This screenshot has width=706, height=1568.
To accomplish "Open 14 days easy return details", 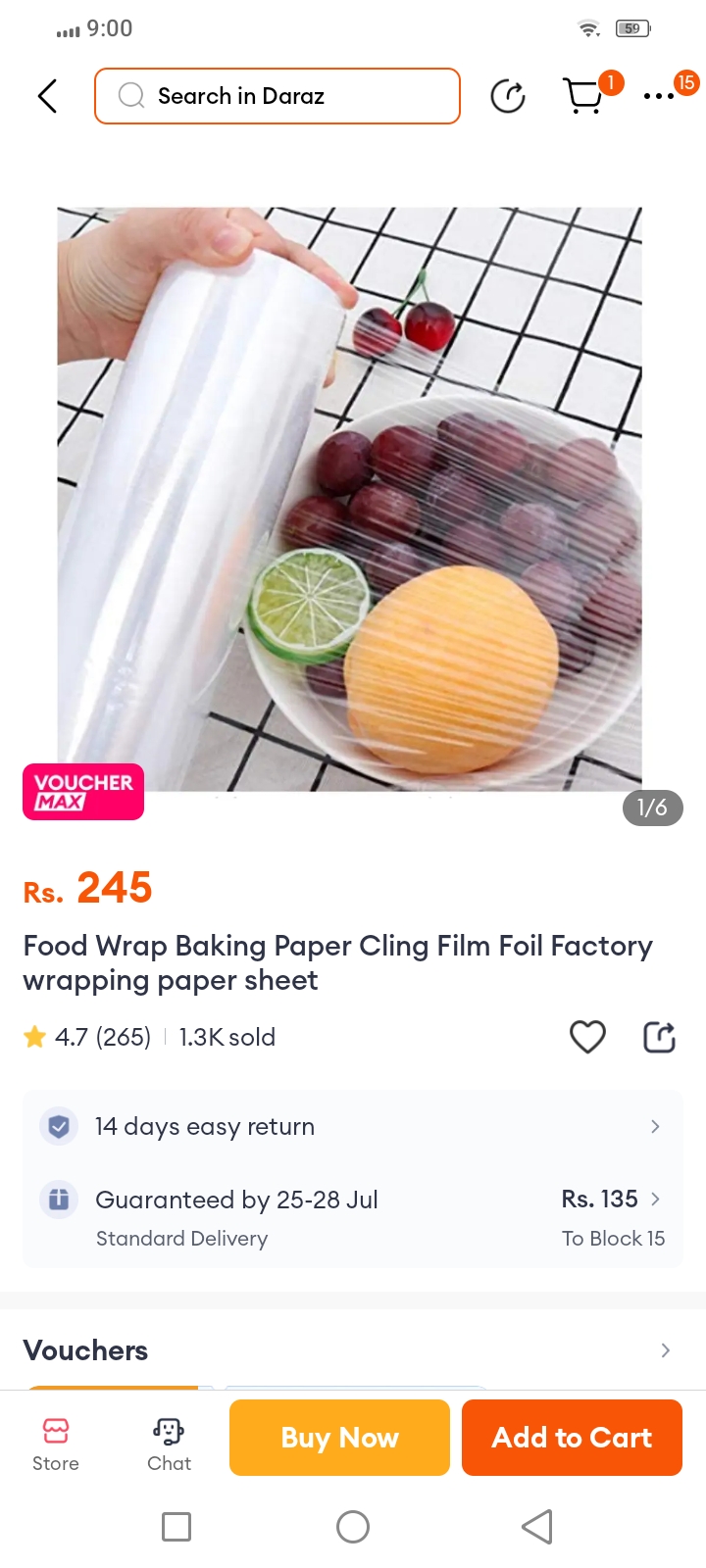I will click(353, 1127).
